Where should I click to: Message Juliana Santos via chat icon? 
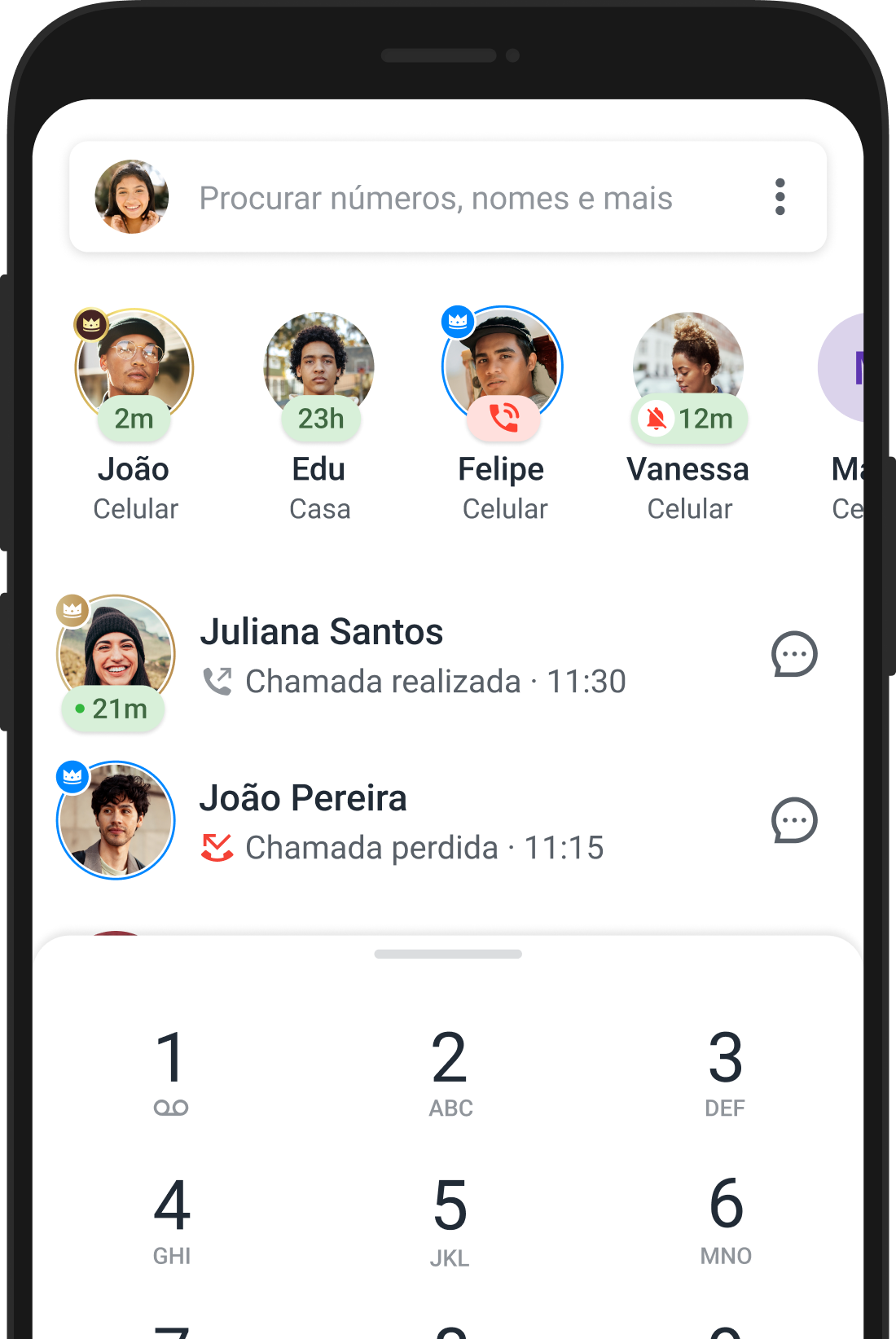point(794,654)
